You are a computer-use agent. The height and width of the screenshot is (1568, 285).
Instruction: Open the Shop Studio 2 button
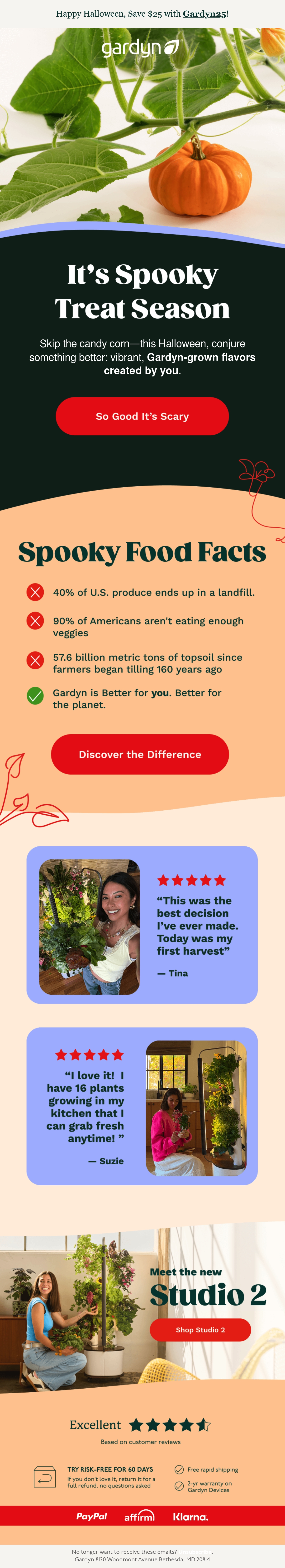[200, 1329]
